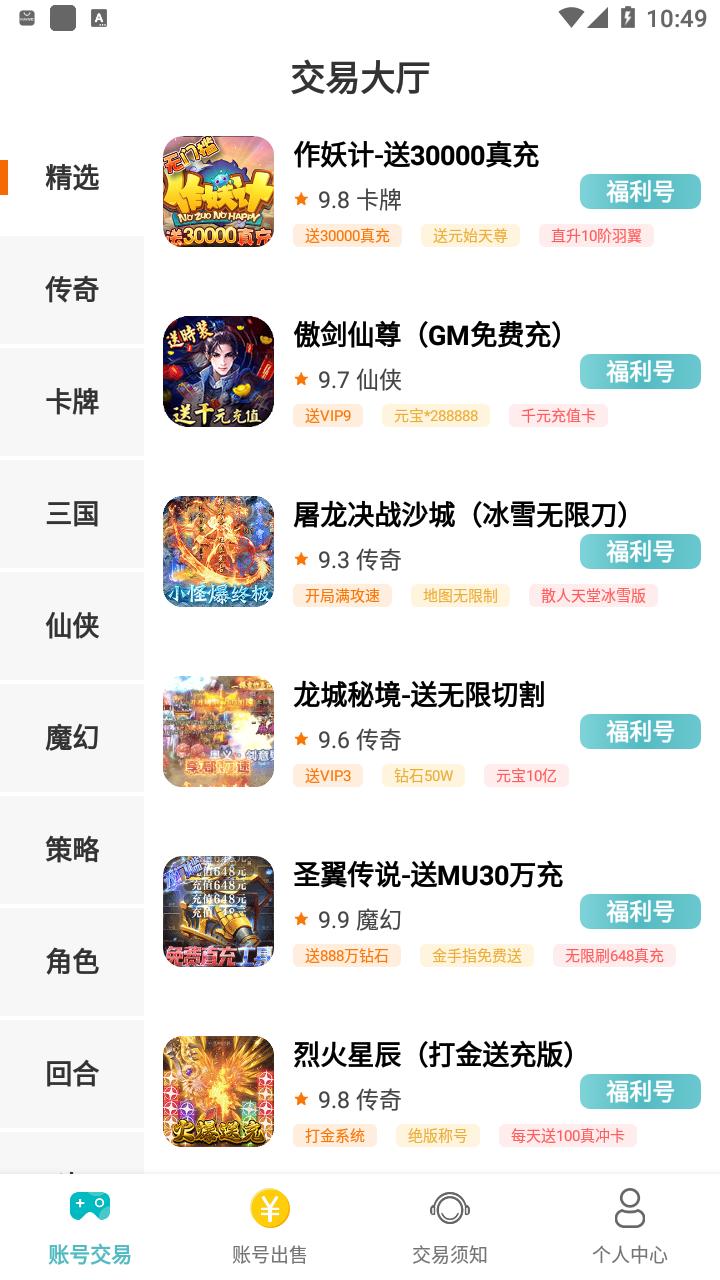The height and width of the screenshot is (1280, 720).
Task: Tap 福利号 button for 傲剑仙尊
Action: point(640,372)
